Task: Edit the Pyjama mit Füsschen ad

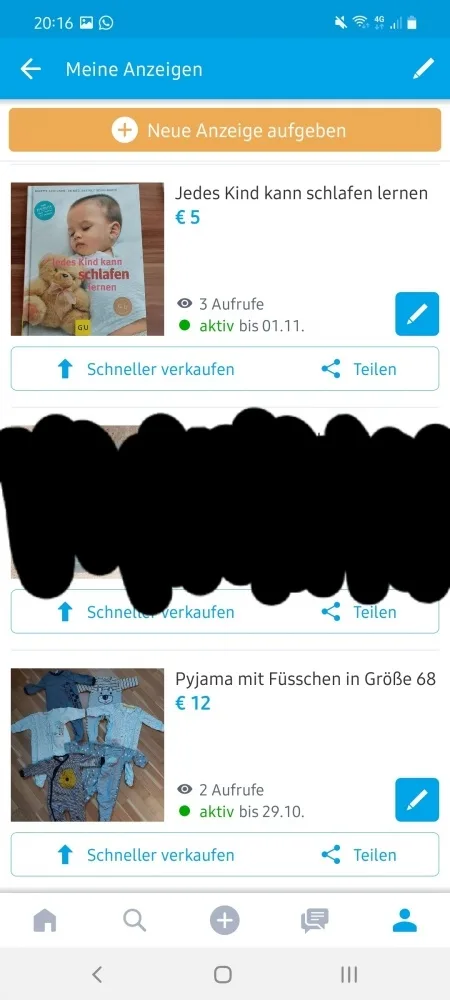Action: (417, 800)
